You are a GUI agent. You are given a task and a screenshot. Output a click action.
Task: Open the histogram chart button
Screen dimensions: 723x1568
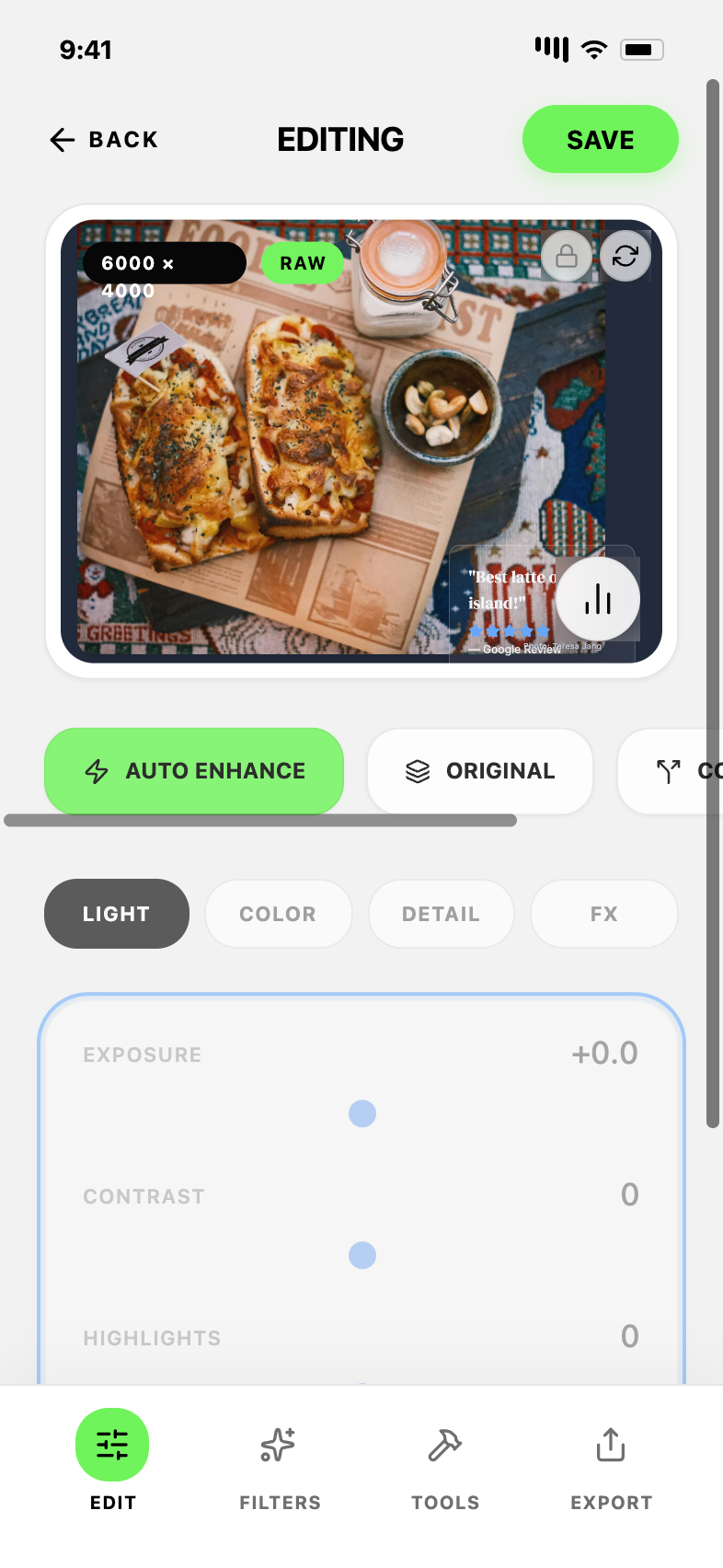(x=598, y=599)
